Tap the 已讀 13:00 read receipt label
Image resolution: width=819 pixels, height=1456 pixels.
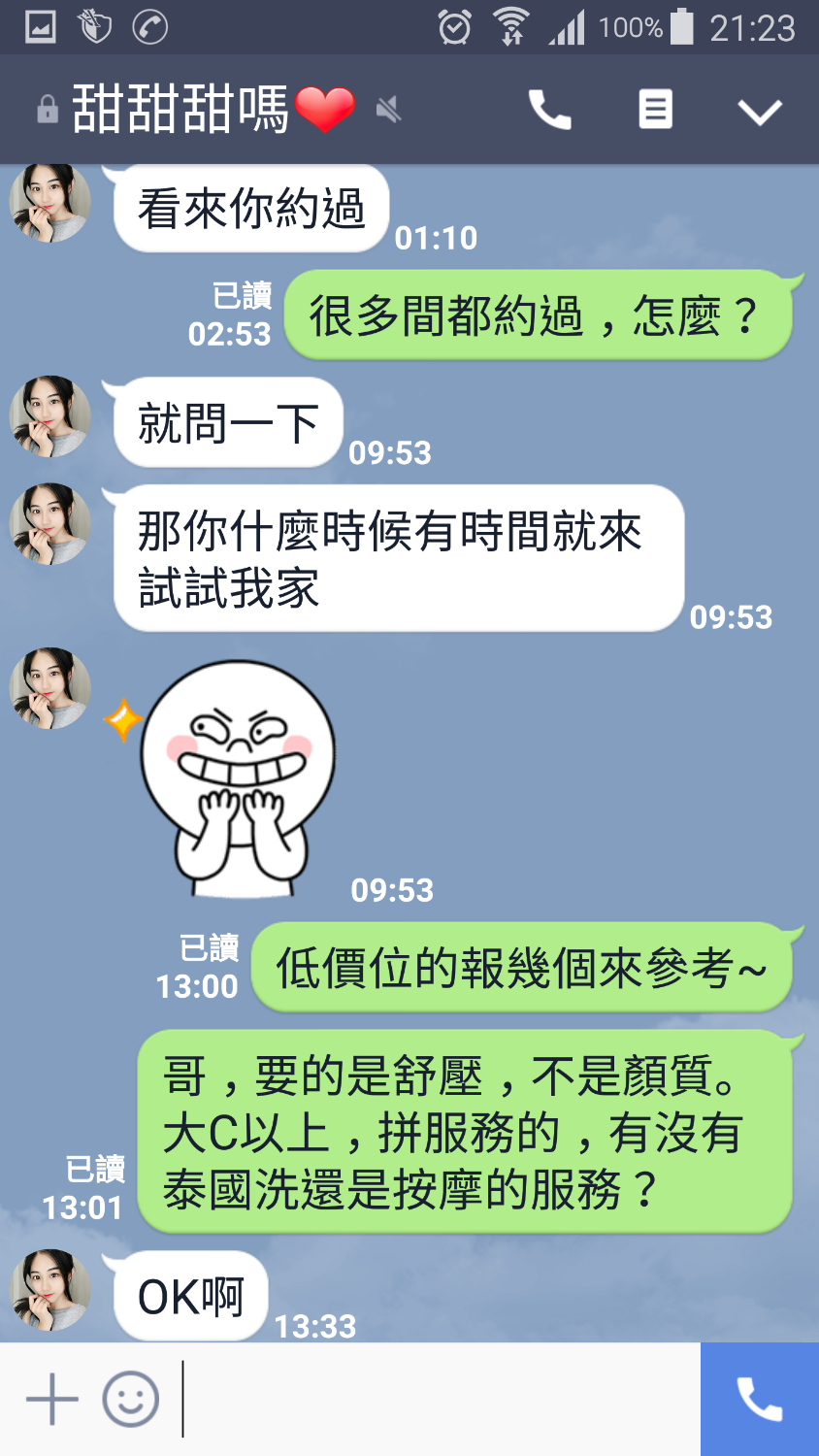pyautogui.click(x=204, y=966)
